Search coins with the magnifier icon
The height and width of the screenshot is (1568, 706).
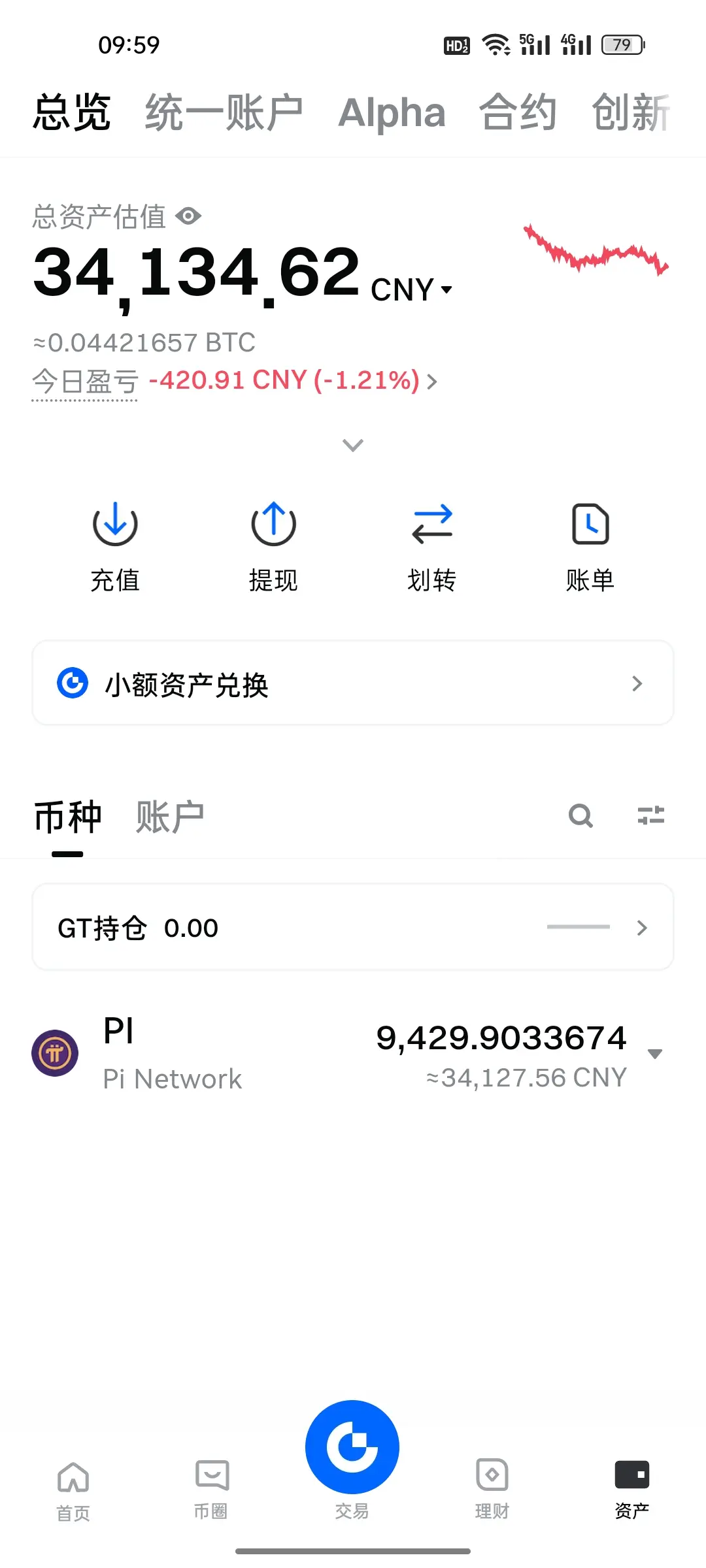click(580, 815)
